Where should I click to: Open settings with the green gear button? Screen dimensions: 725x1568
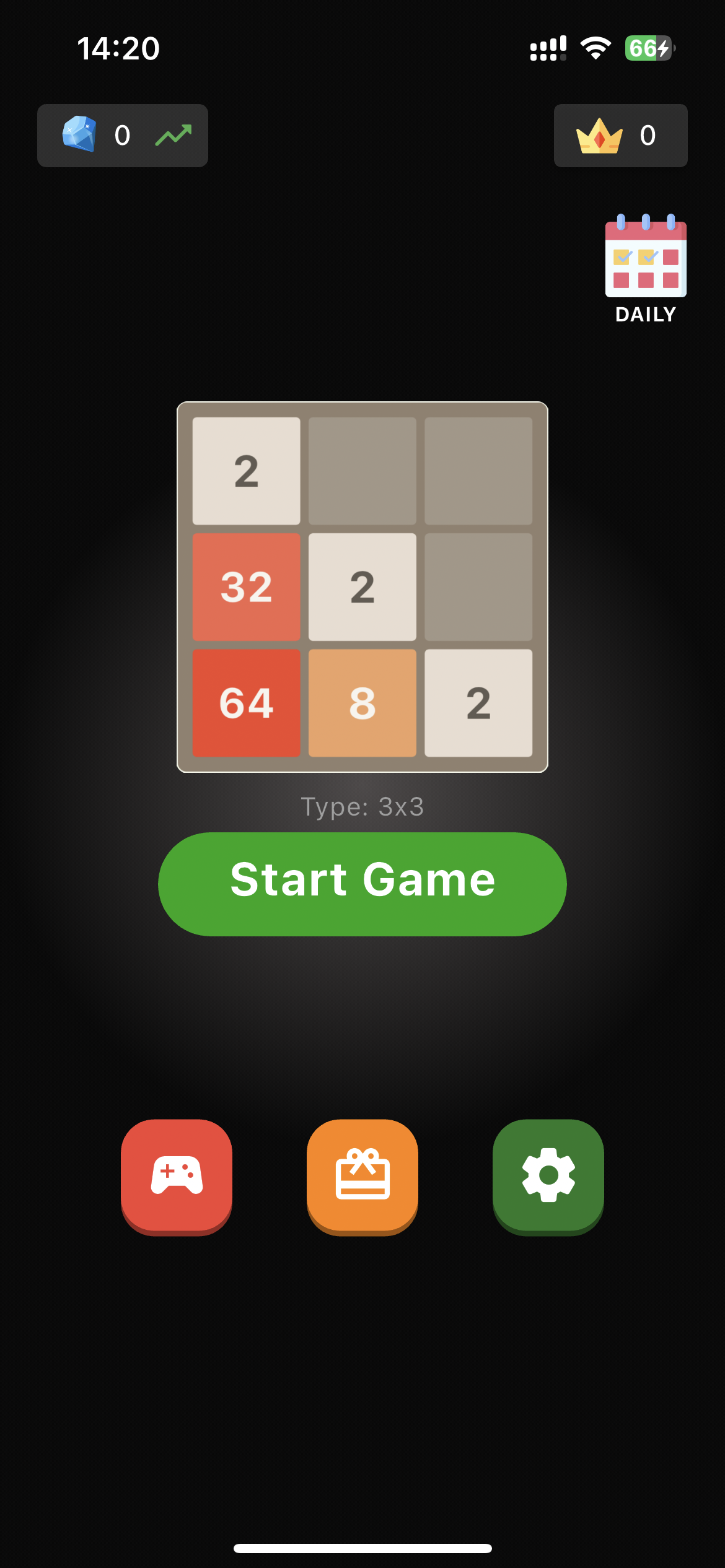tap(548, 1175)
